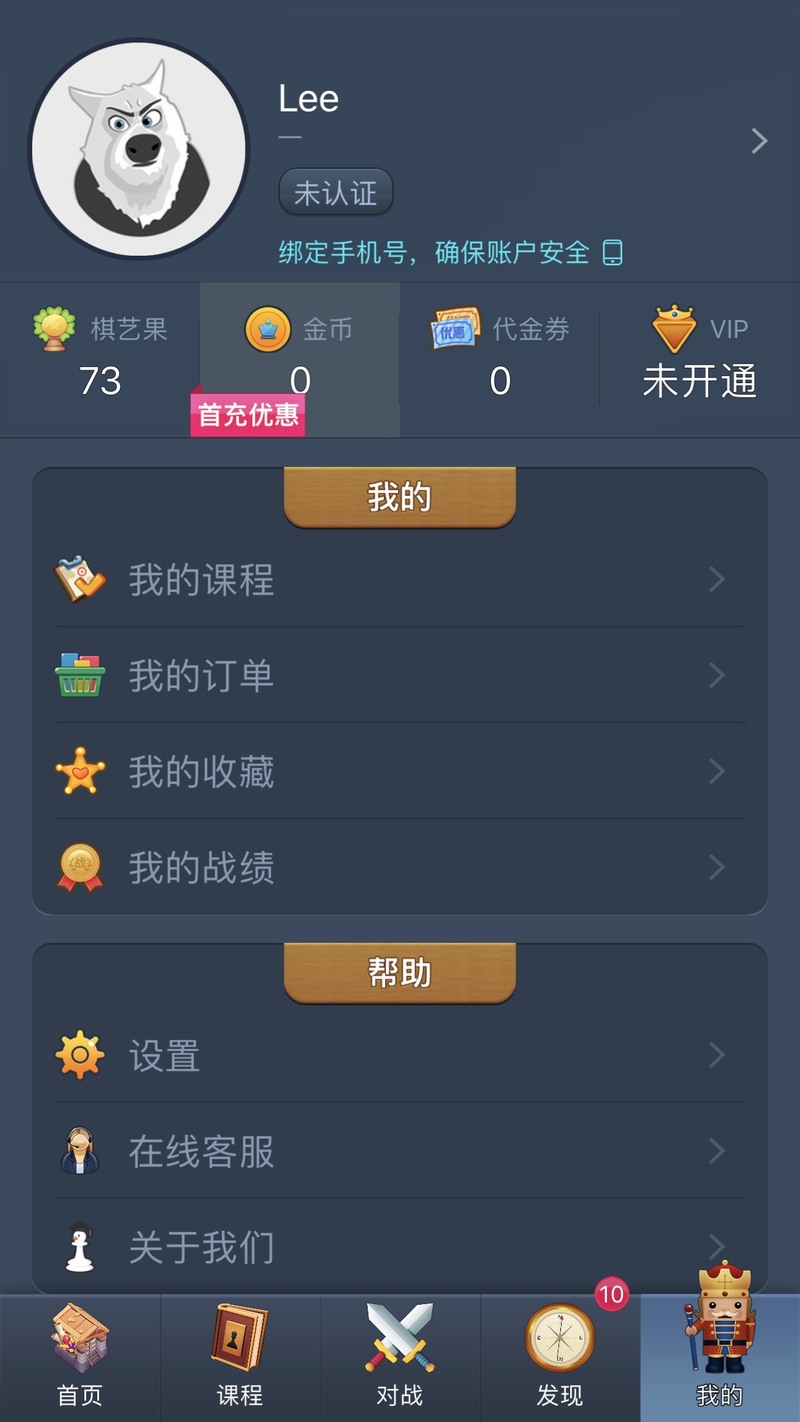Screen dimensions: 800x1422
Task: Open Lee's profile details via the arrow
Action: (x=760, y=141)
